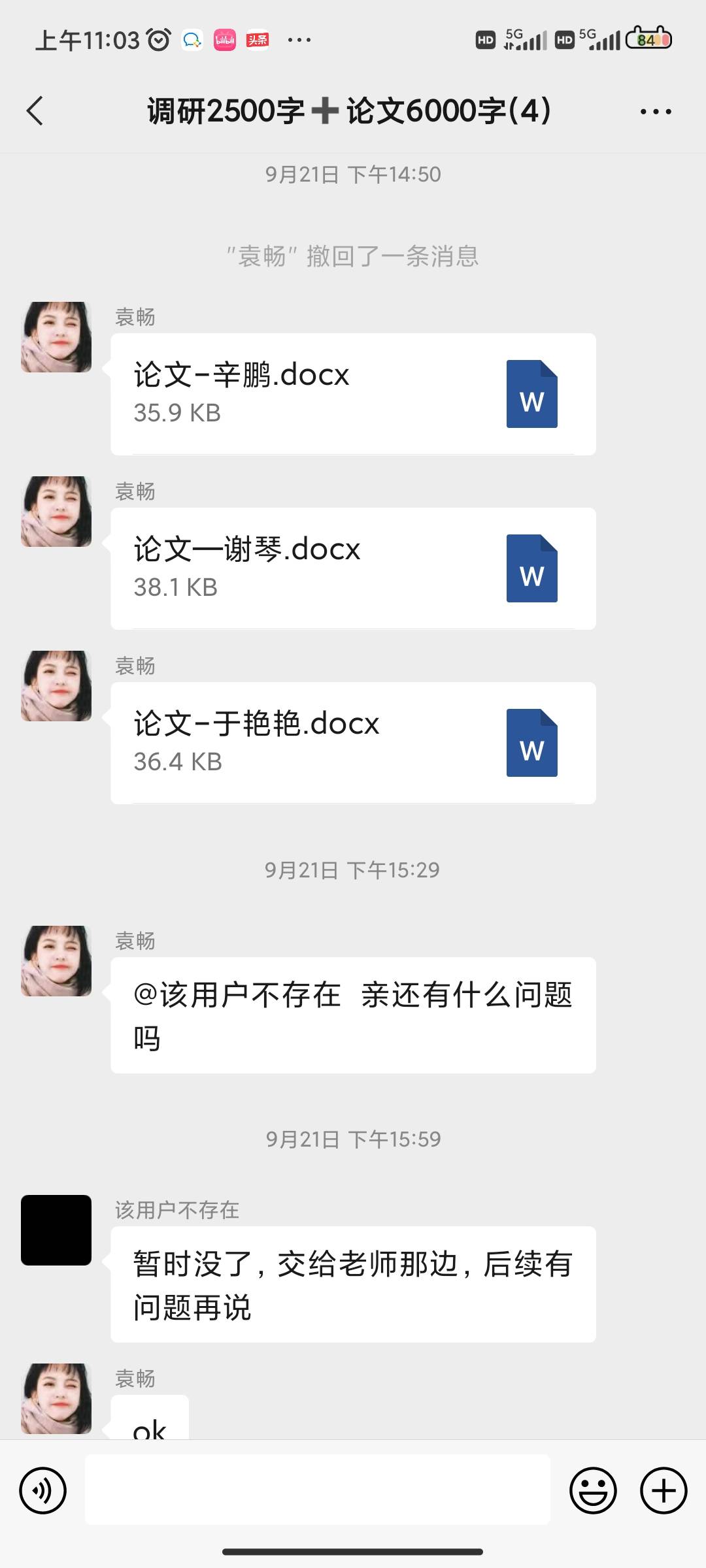Go back from the group chat
This screenshot has height=1568, width=706.
(x=35, y=111)
